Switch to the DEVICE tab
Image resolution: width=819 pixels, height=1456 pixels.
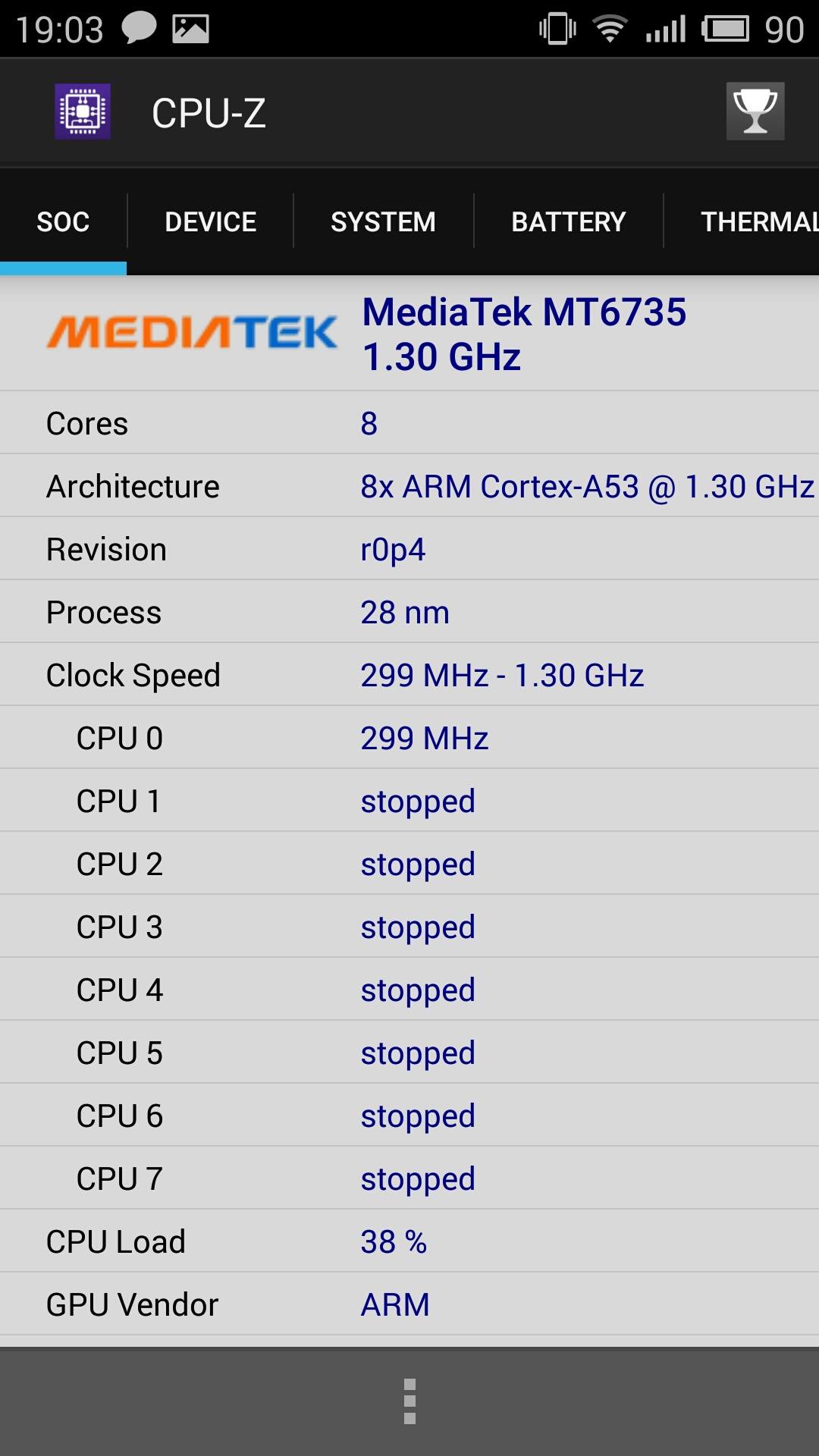point(210,221)
